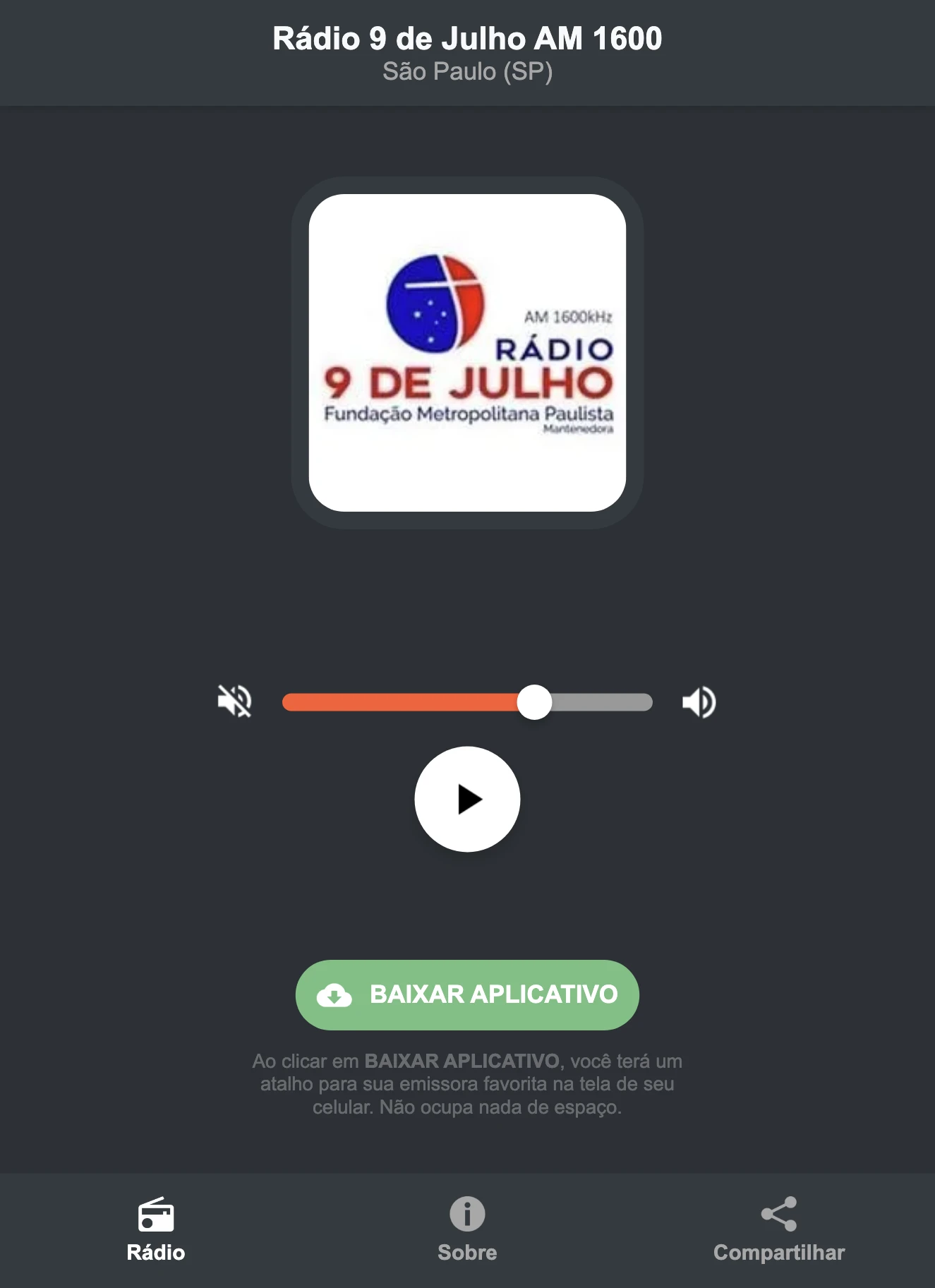Click the orange volume bar
Image resolution: width=935 pixels, height=1288 pixels.
pyautogui.click(x=402, y=701)
